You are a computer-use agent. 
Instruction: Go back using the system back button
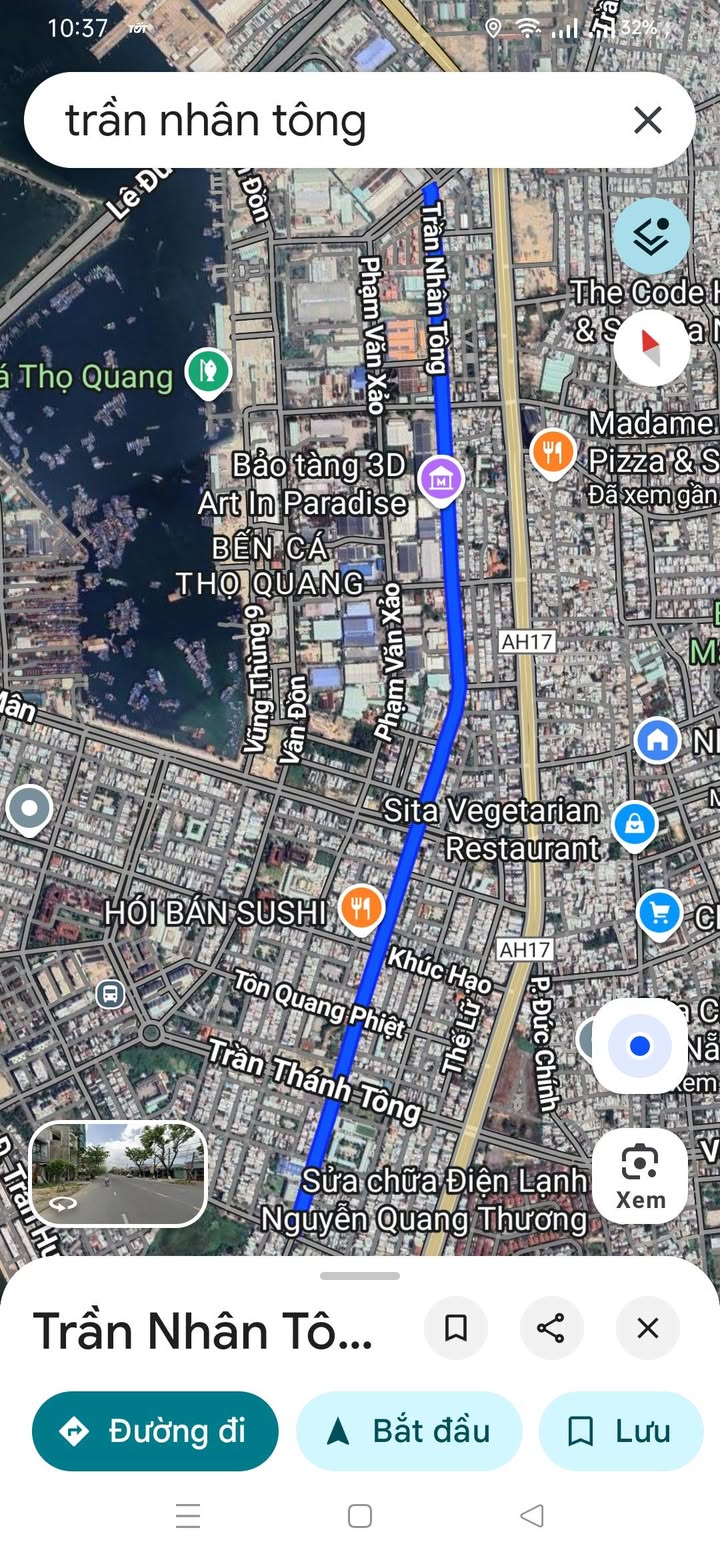[x=532, y=1516]
